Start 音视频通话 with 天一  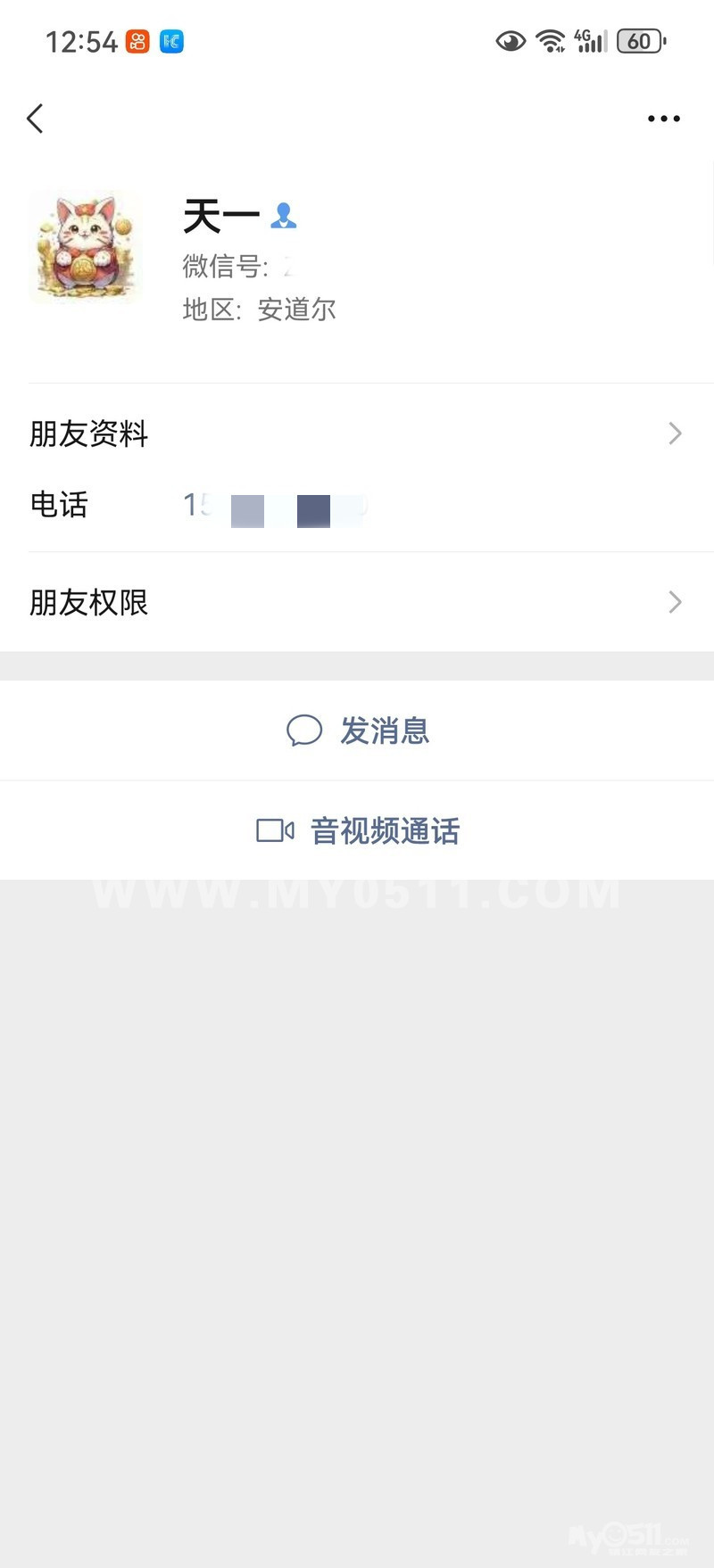[x=357, y=830]
